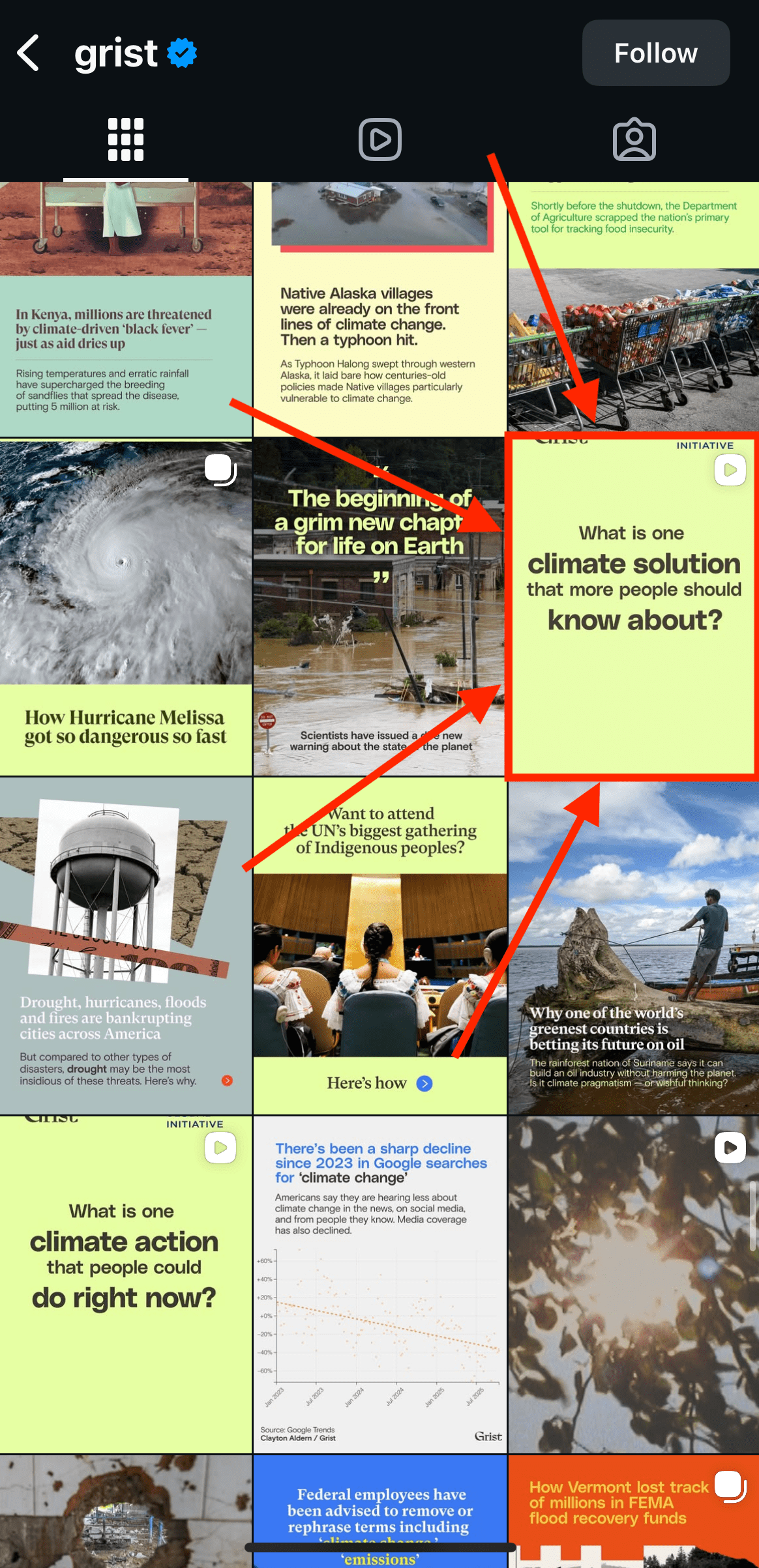Tap the Reels icon on the climate action post

(220, 1148)
